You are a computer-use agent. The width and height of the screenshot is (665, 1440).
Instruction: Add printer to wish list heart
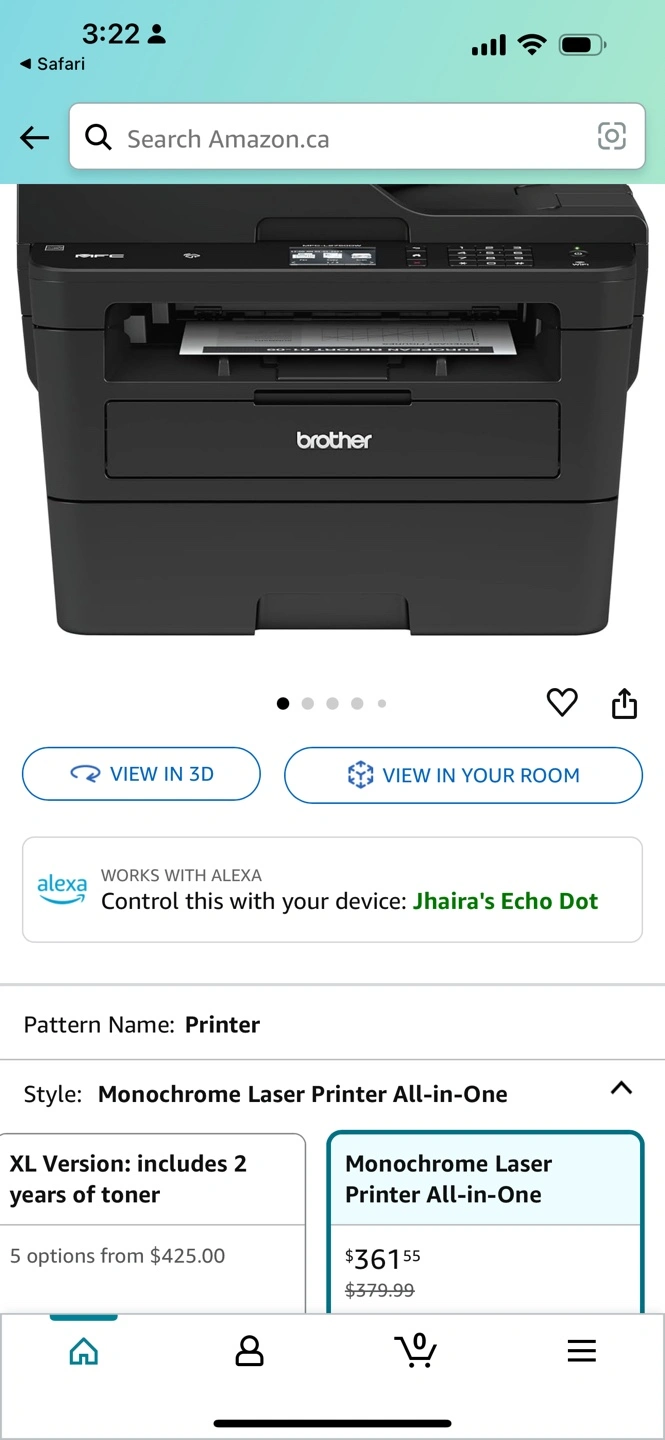pyautogui.click(x=562, y=703)
